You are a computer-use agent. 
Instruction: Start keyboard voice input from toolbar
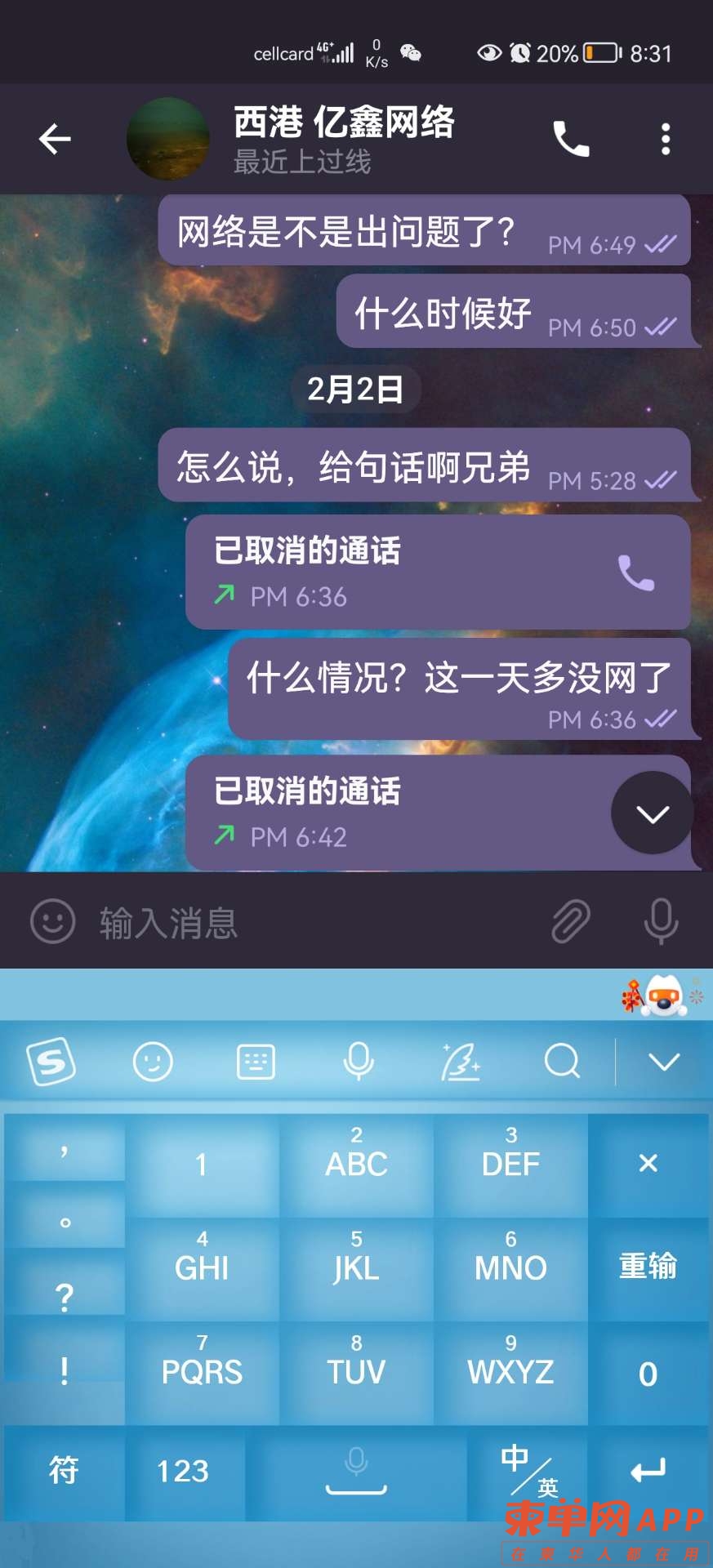(x=359, y=1062)
